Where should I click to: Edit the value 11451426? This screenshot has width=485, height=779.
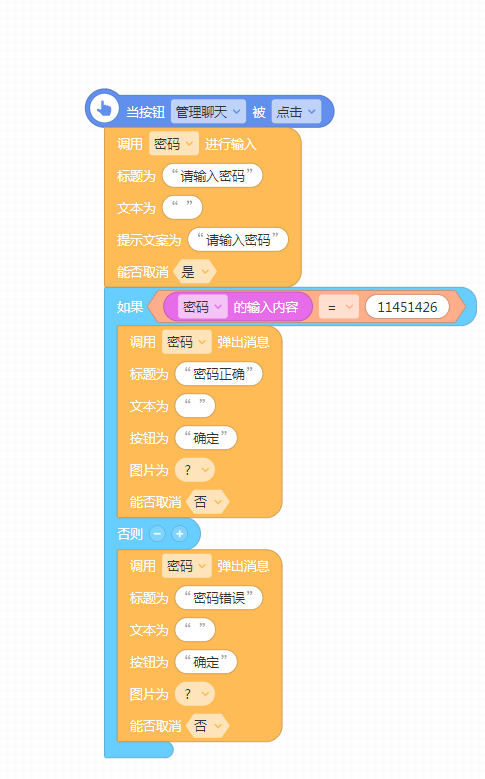pos(407,307)
